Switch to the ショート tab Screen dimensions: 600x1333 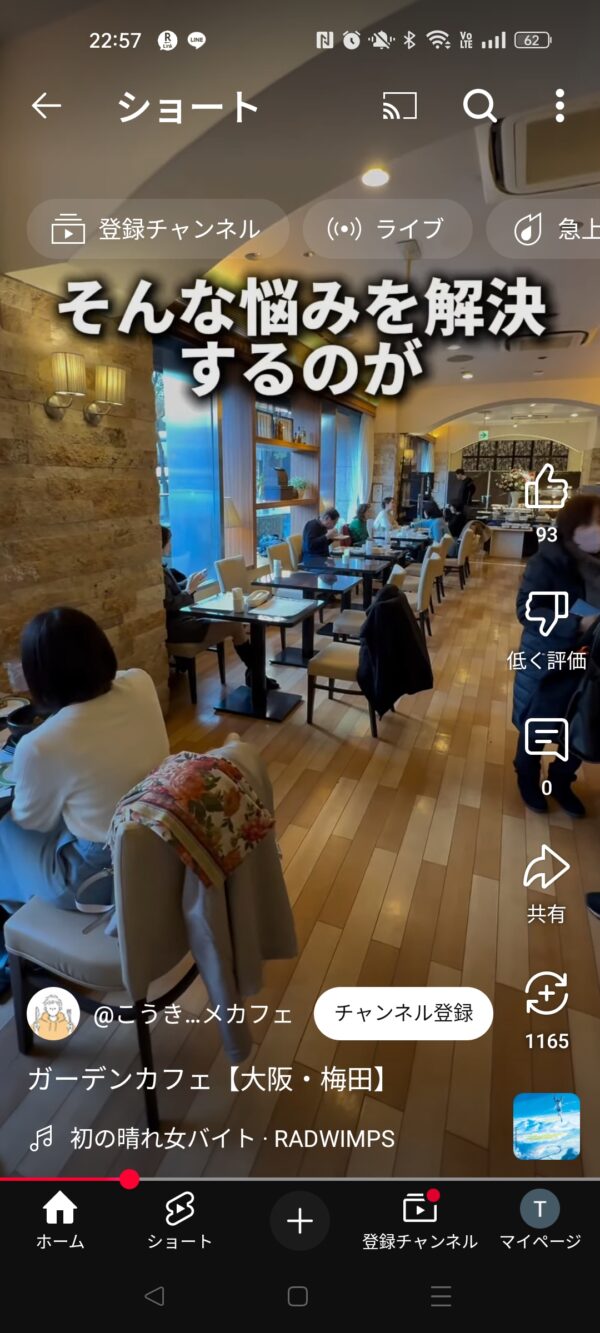[180, 1221]
